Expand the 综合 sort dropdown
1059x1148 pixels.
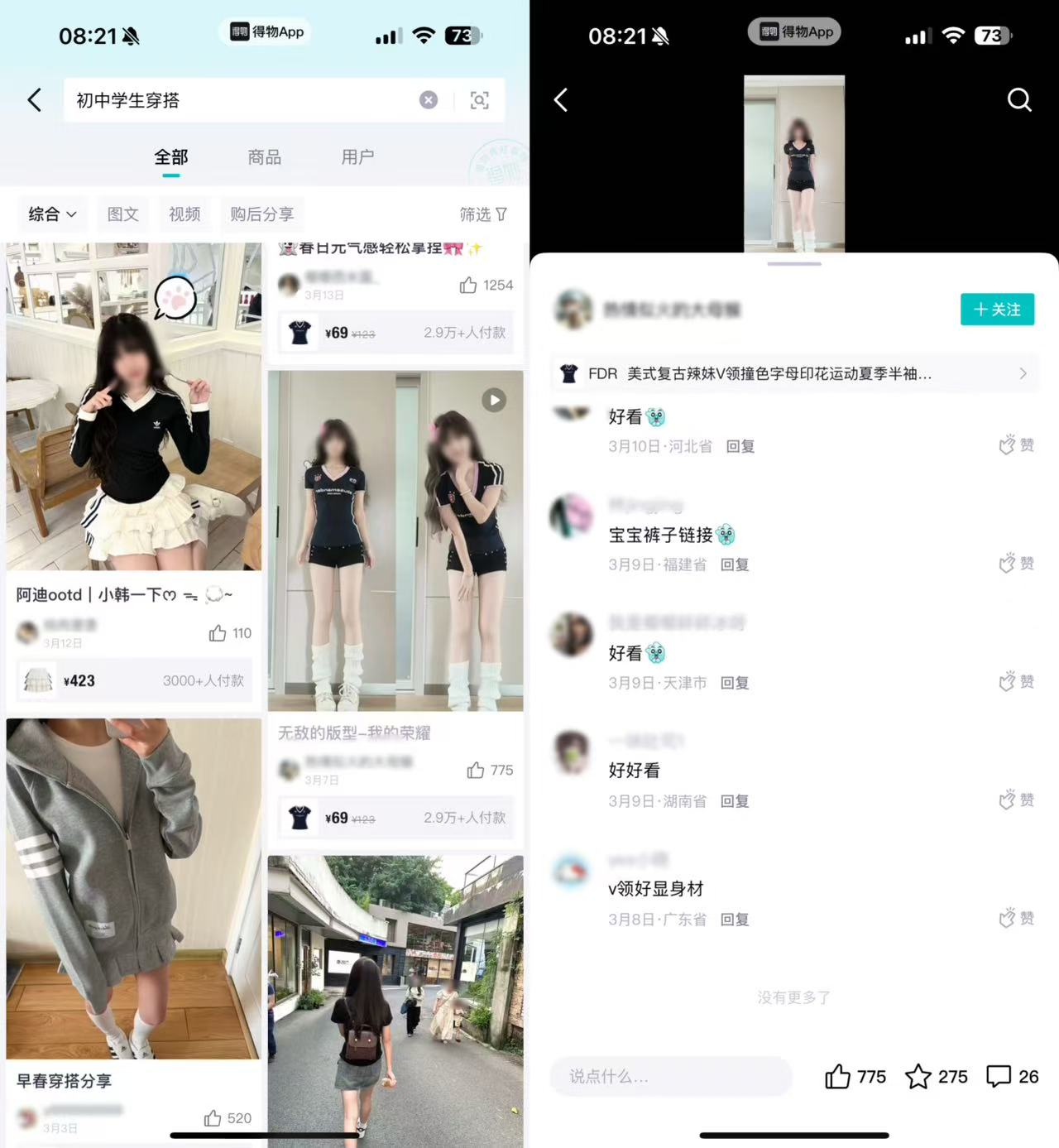(52, 214)
